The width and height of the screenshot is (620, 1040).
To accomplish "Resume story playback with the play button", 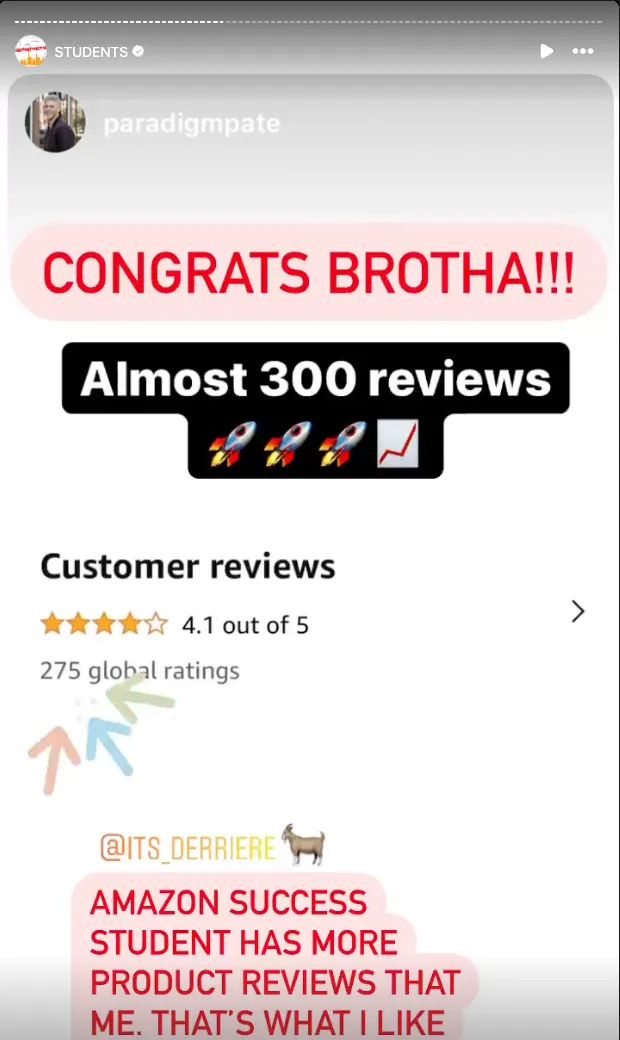I will click(546, 51).
